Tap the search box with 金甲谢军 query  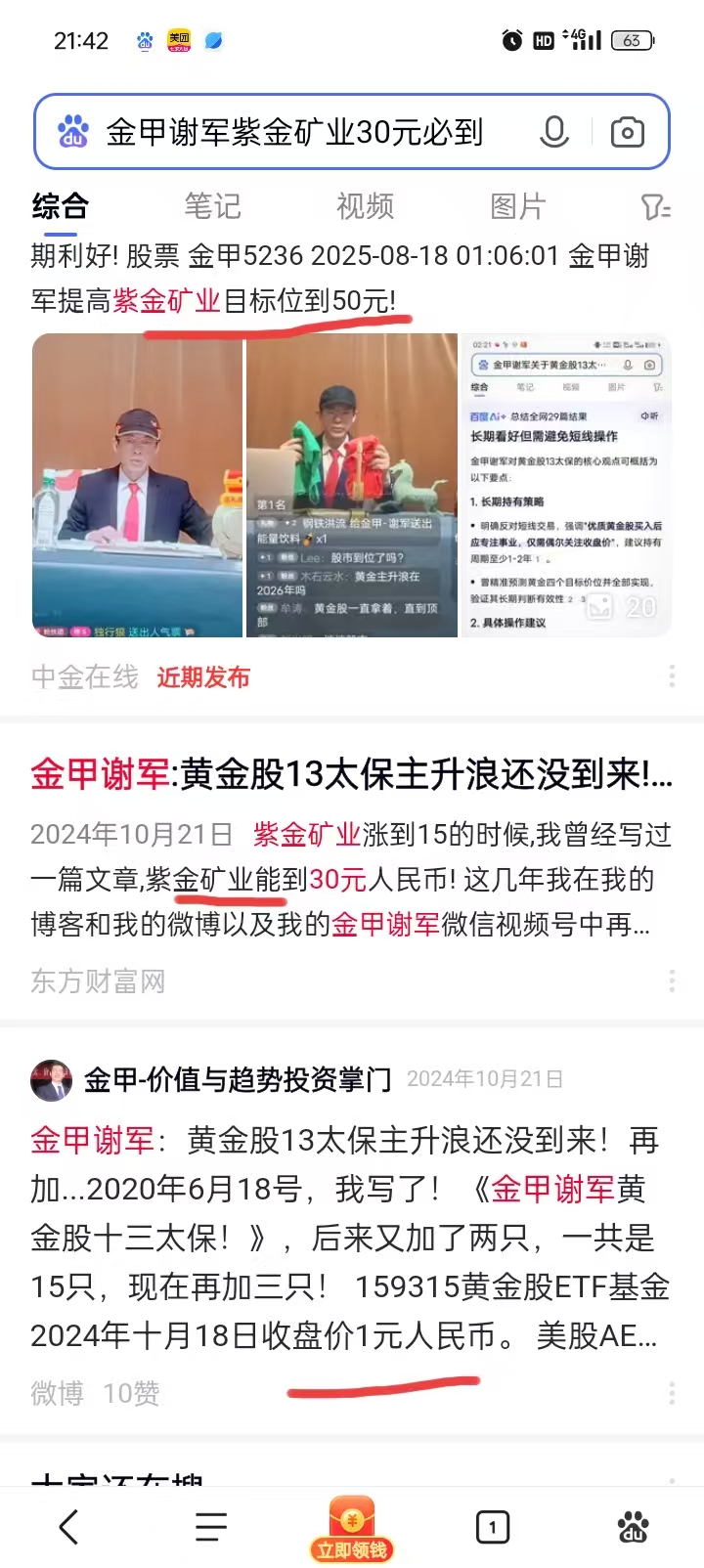coord(293,132)
